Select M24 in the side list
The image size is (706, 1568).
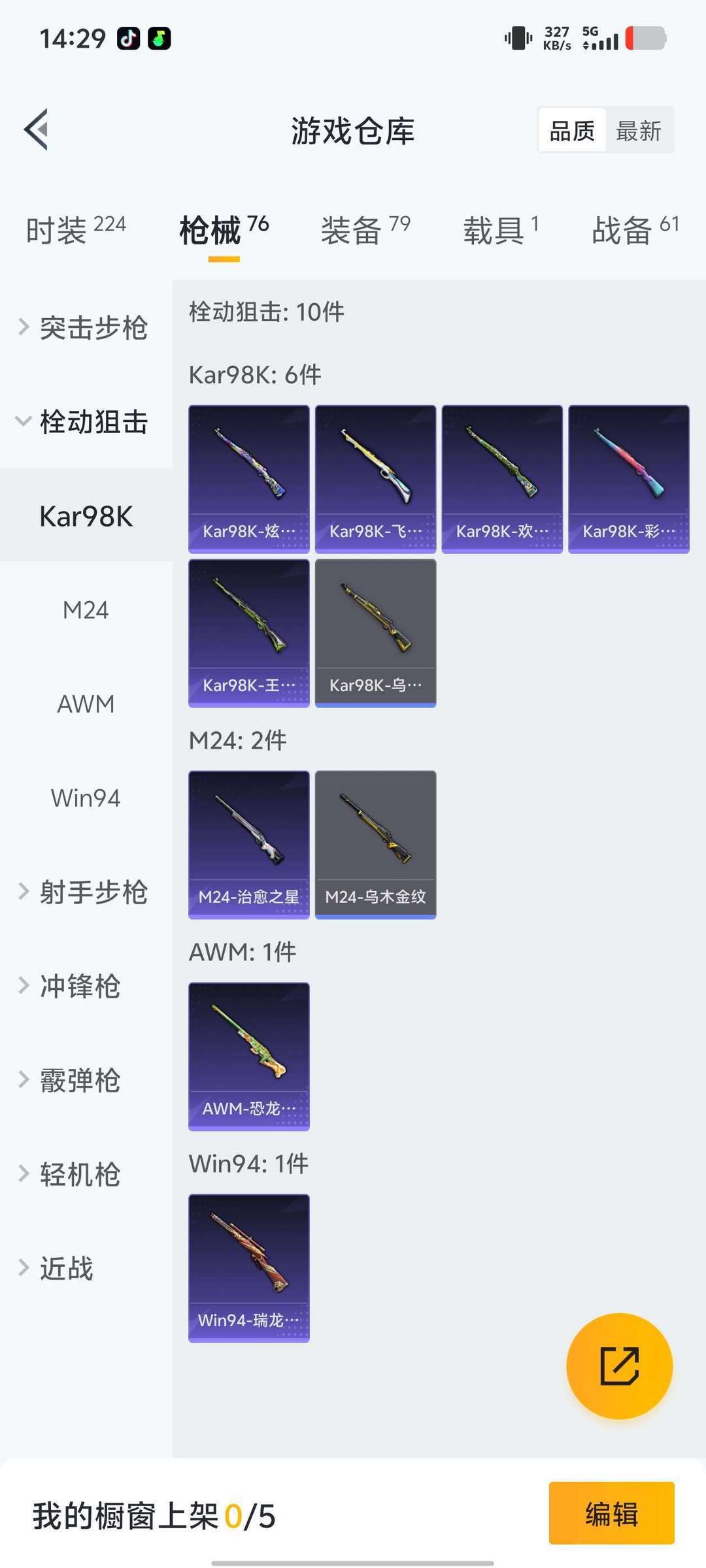coord(86,610)
